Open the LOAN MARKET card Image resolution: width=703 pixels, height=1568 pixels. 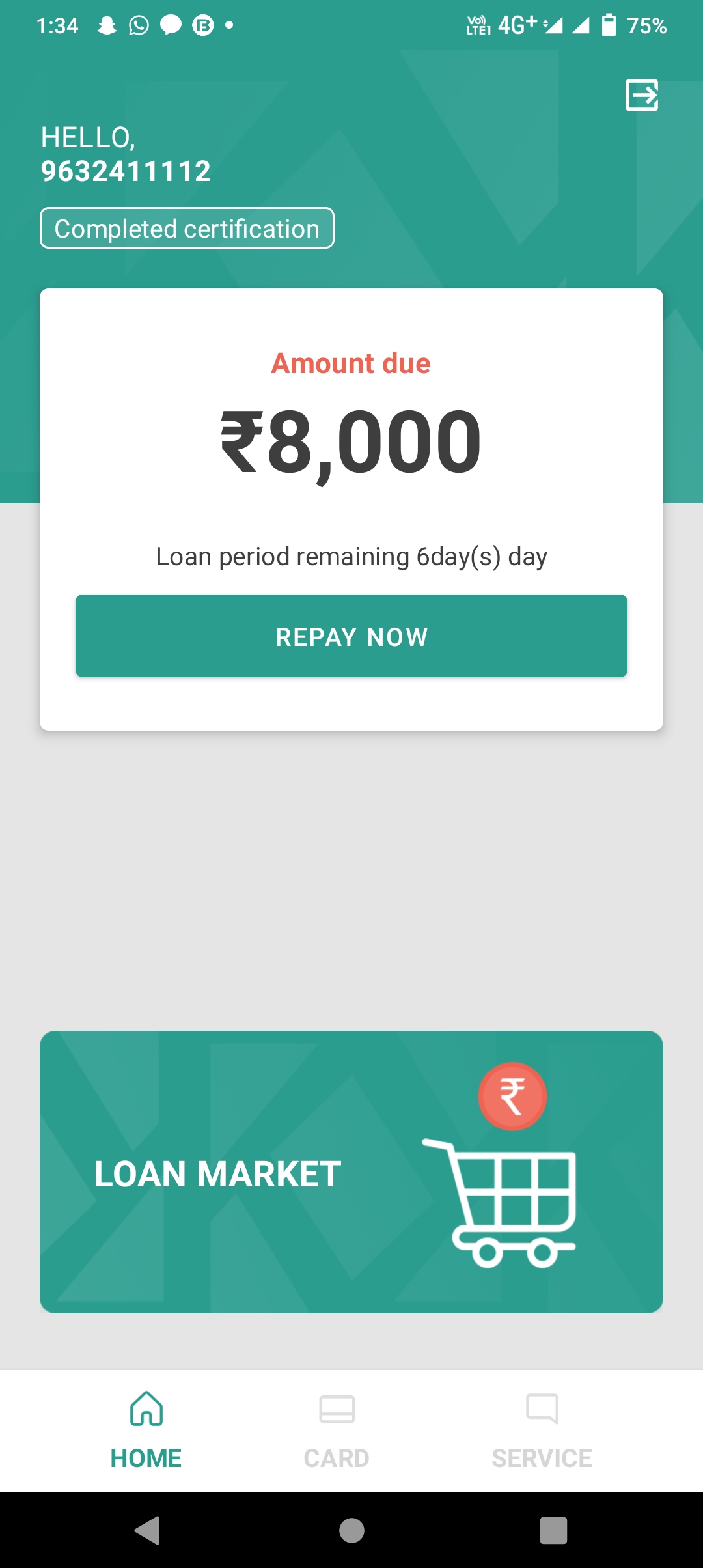(351, 1172)
